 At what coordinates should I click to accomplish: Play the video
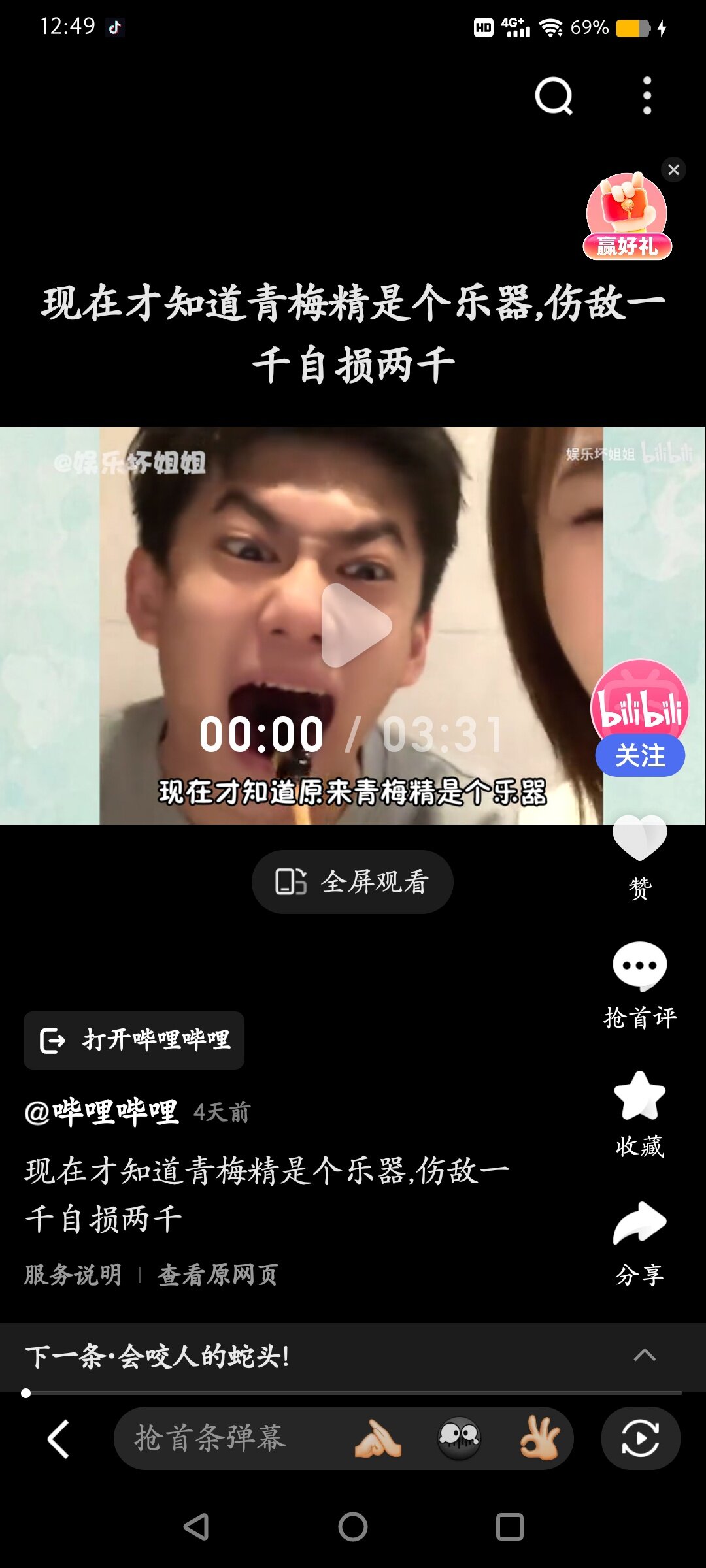[x=356, y=625]
